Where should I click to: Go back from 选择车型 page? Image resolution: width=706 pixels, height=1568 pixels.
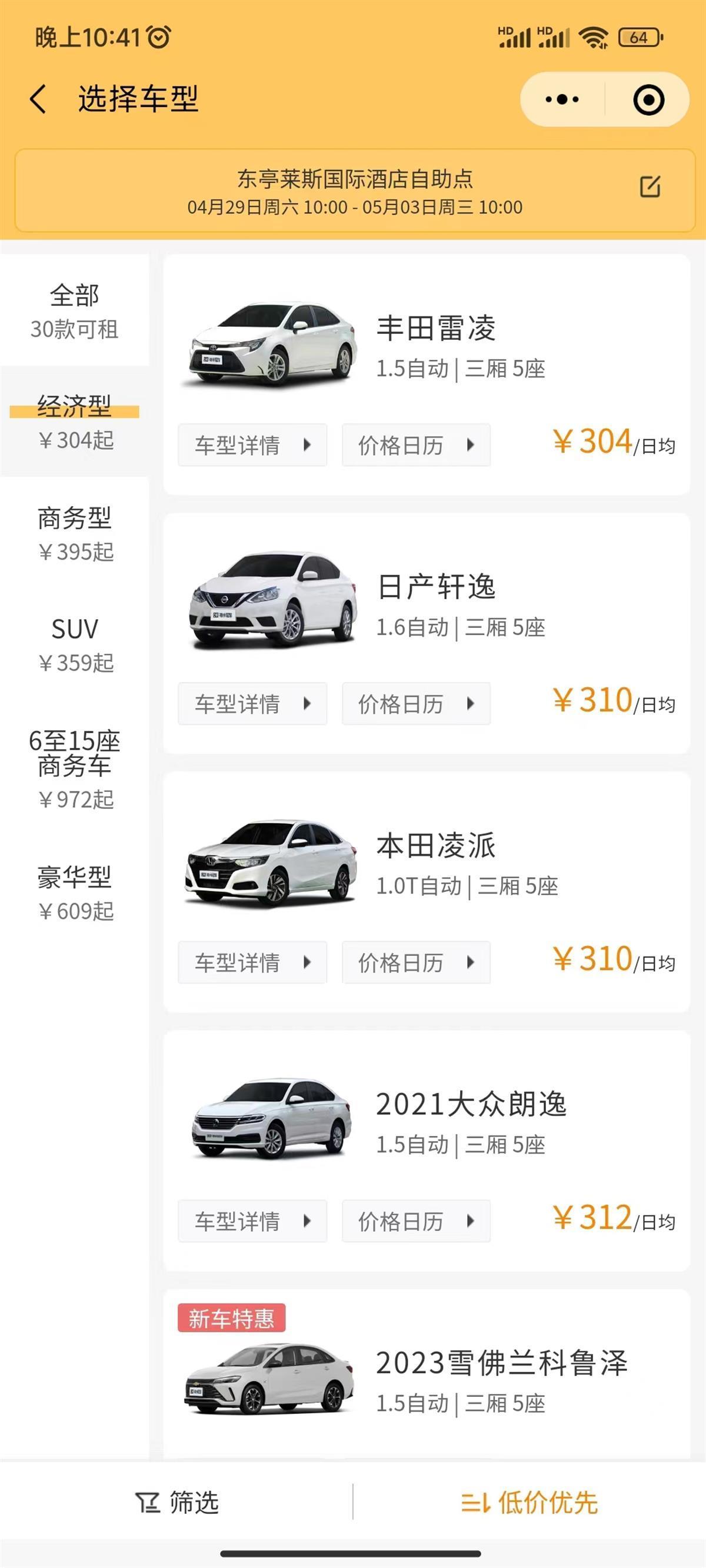[38, 99]
